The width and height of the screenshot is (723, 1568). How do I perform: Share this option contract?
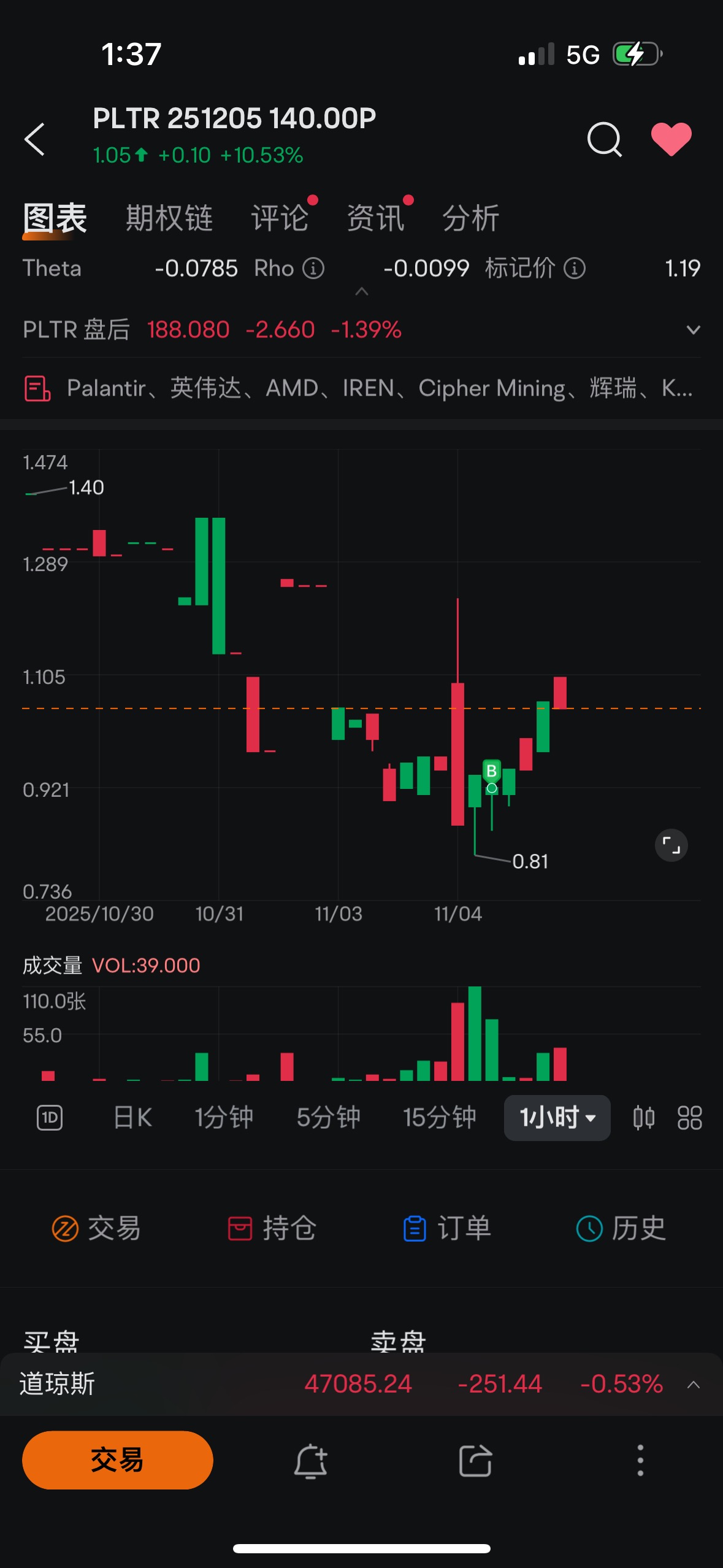(x=475, y=1461)
